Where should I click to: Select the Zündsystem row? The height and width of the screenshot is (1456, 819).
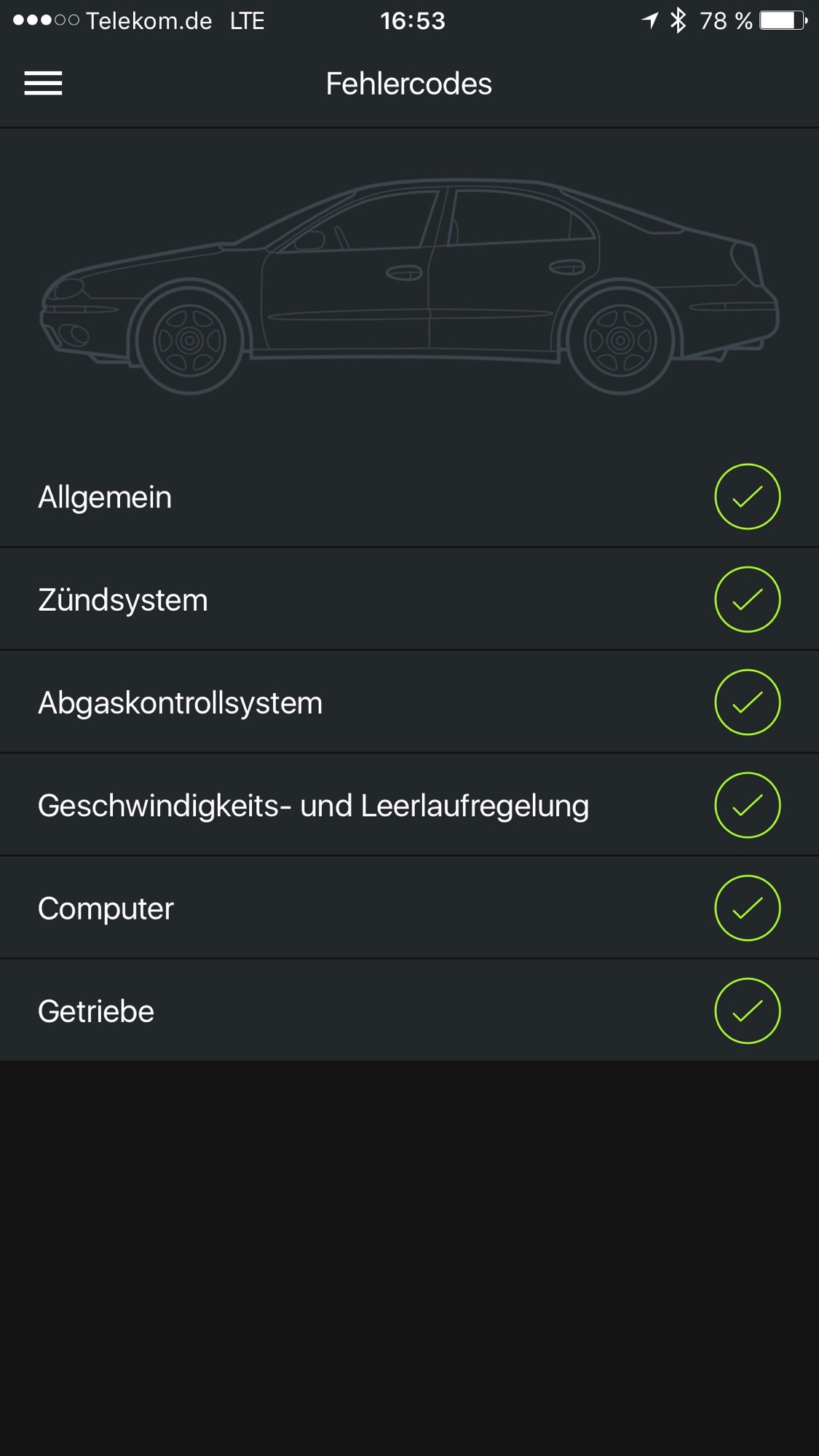tap(409, 599)
